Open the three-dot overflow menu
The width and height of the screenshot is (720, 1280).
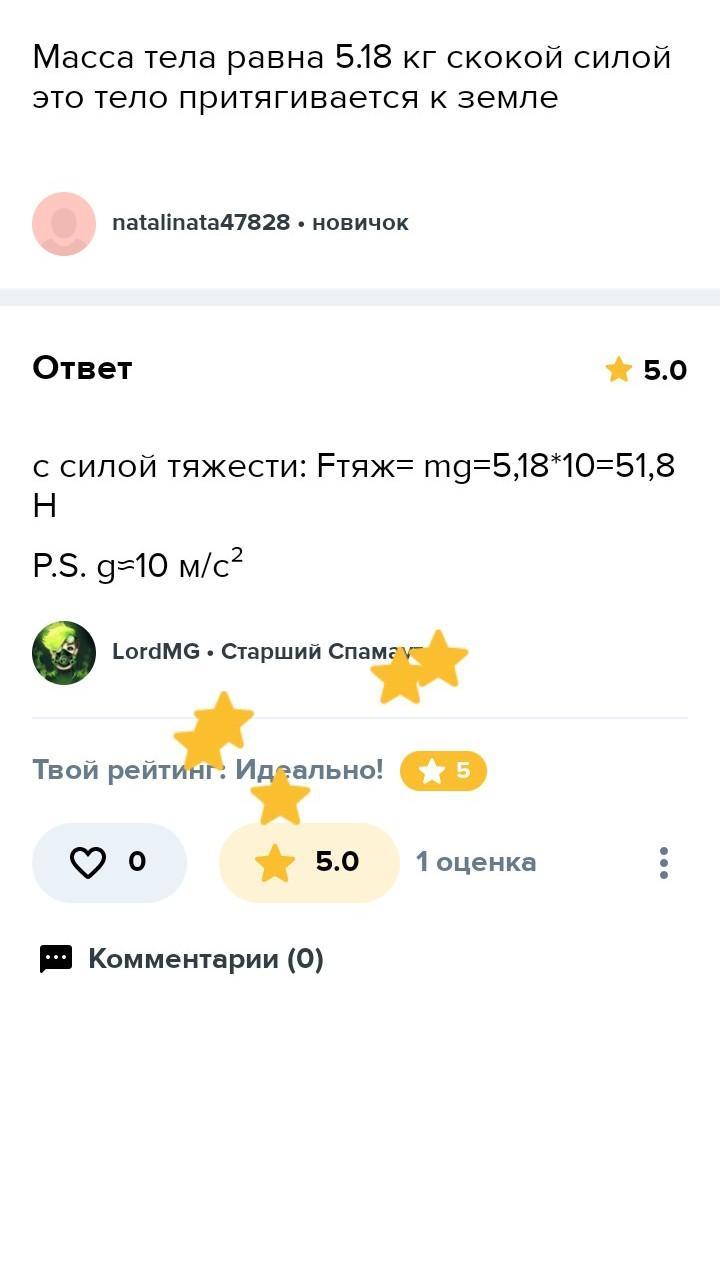[663, 862]
